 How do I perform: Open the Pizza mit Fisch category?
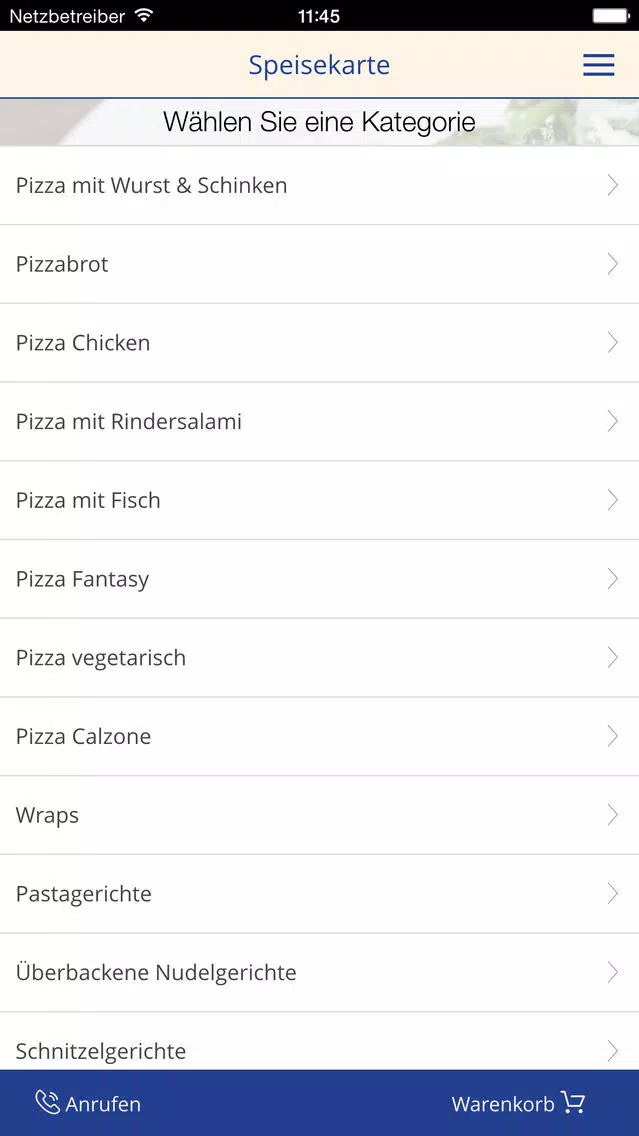pyautogui.click(x=320, y=500)
